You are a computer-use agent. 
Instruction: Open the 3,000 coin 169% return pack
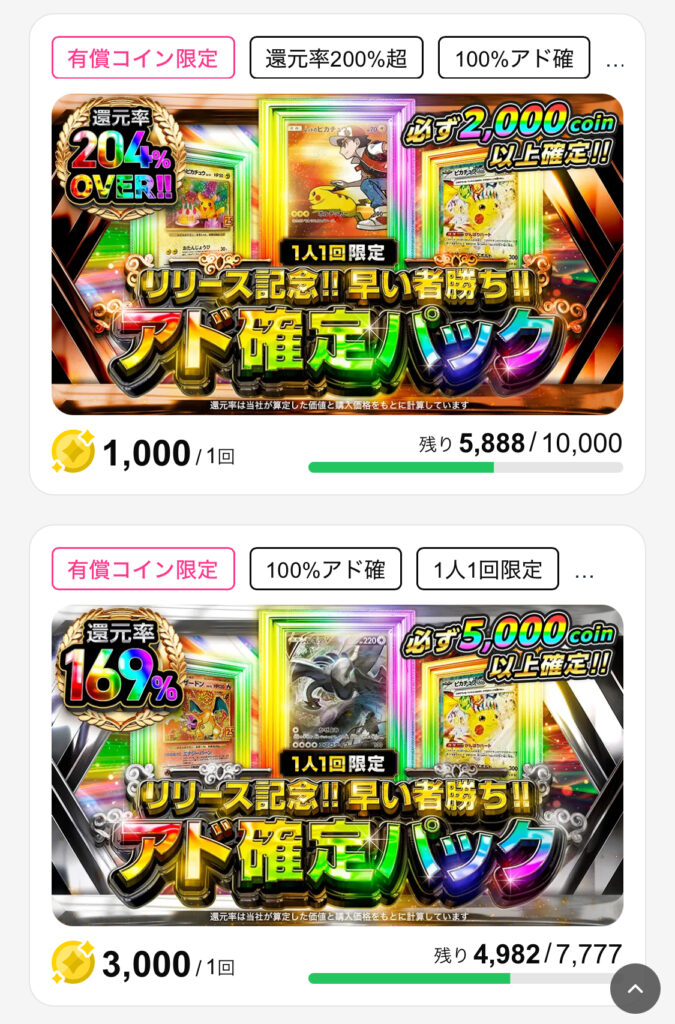(x=337, y=765)
